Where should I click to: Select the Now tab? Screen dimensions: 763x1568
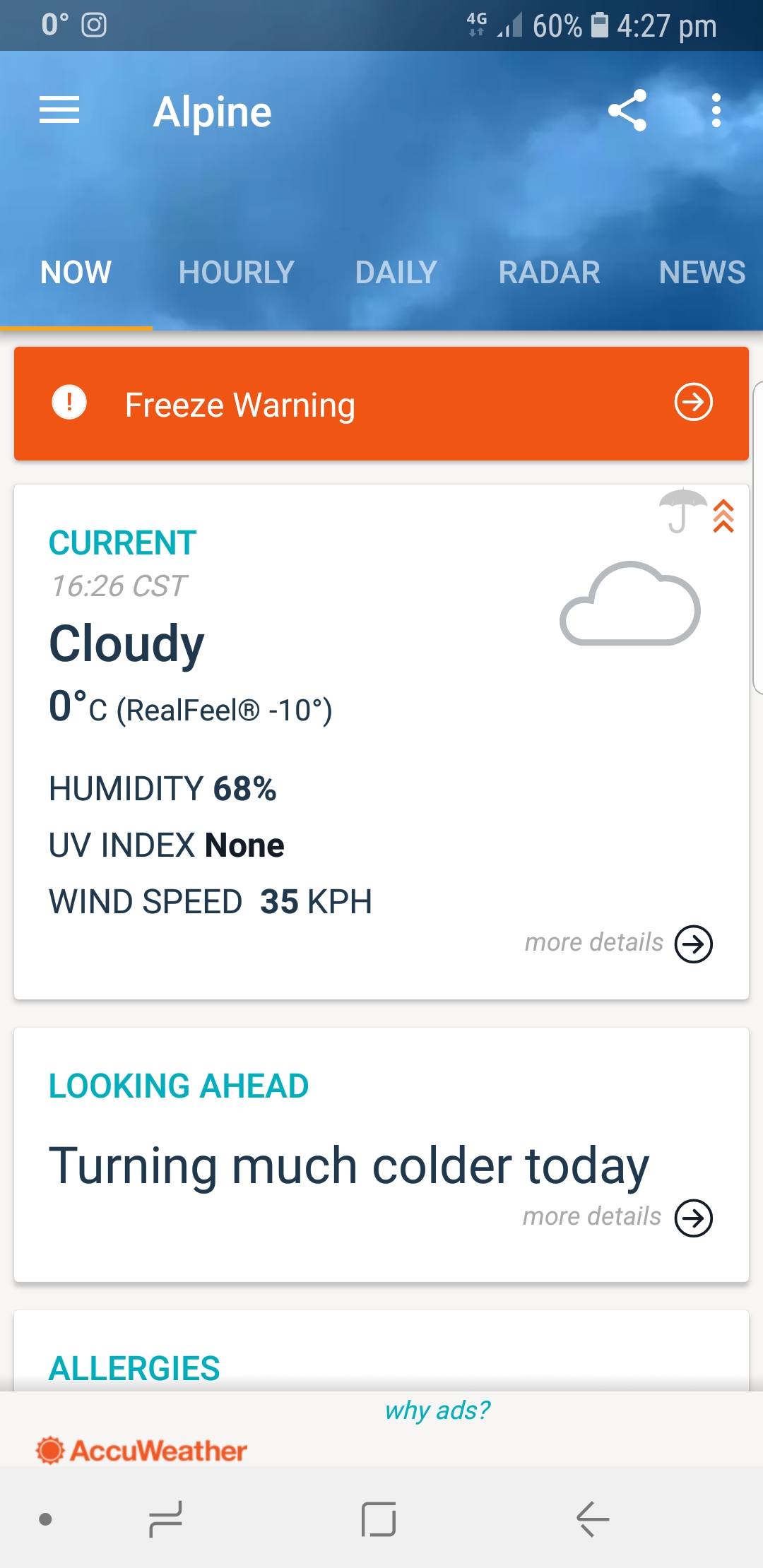[76, 273]
